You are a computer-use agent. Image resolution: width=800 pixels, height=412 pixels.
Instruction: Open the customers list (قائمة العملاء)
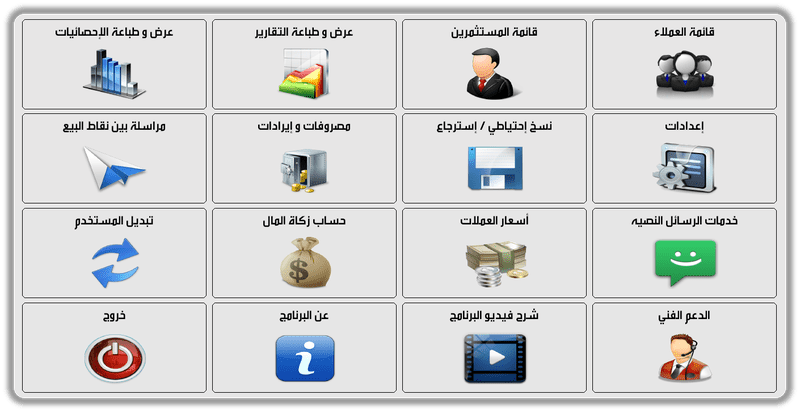(x=685, y=66)
